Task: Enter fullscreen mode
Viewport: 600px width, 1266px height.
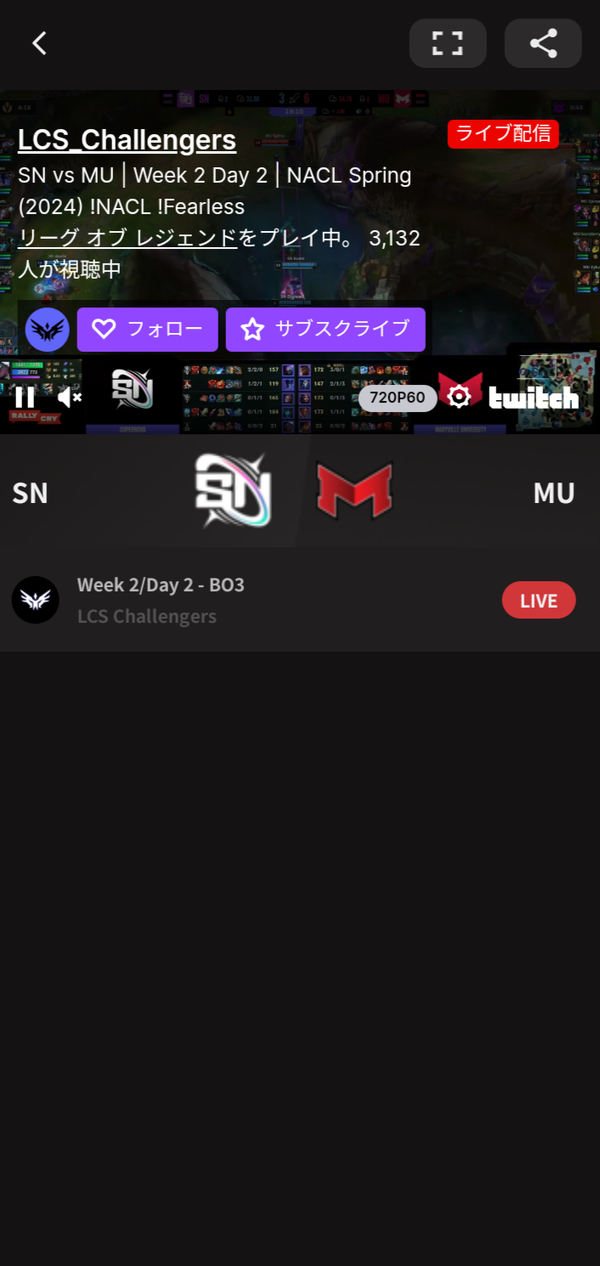Action: point(448,43)
